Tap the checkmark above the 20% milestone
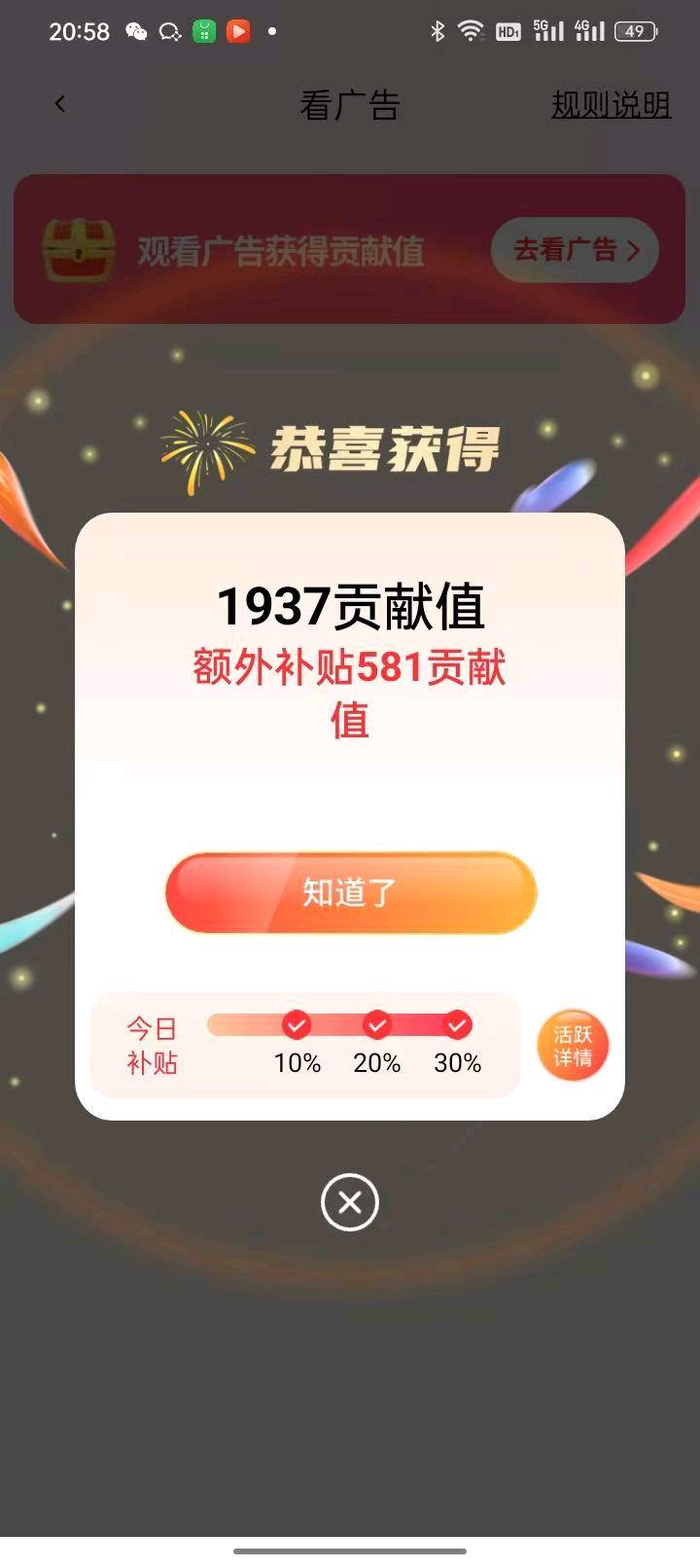Viewport: 700px width, 1568px height. 377,1024
